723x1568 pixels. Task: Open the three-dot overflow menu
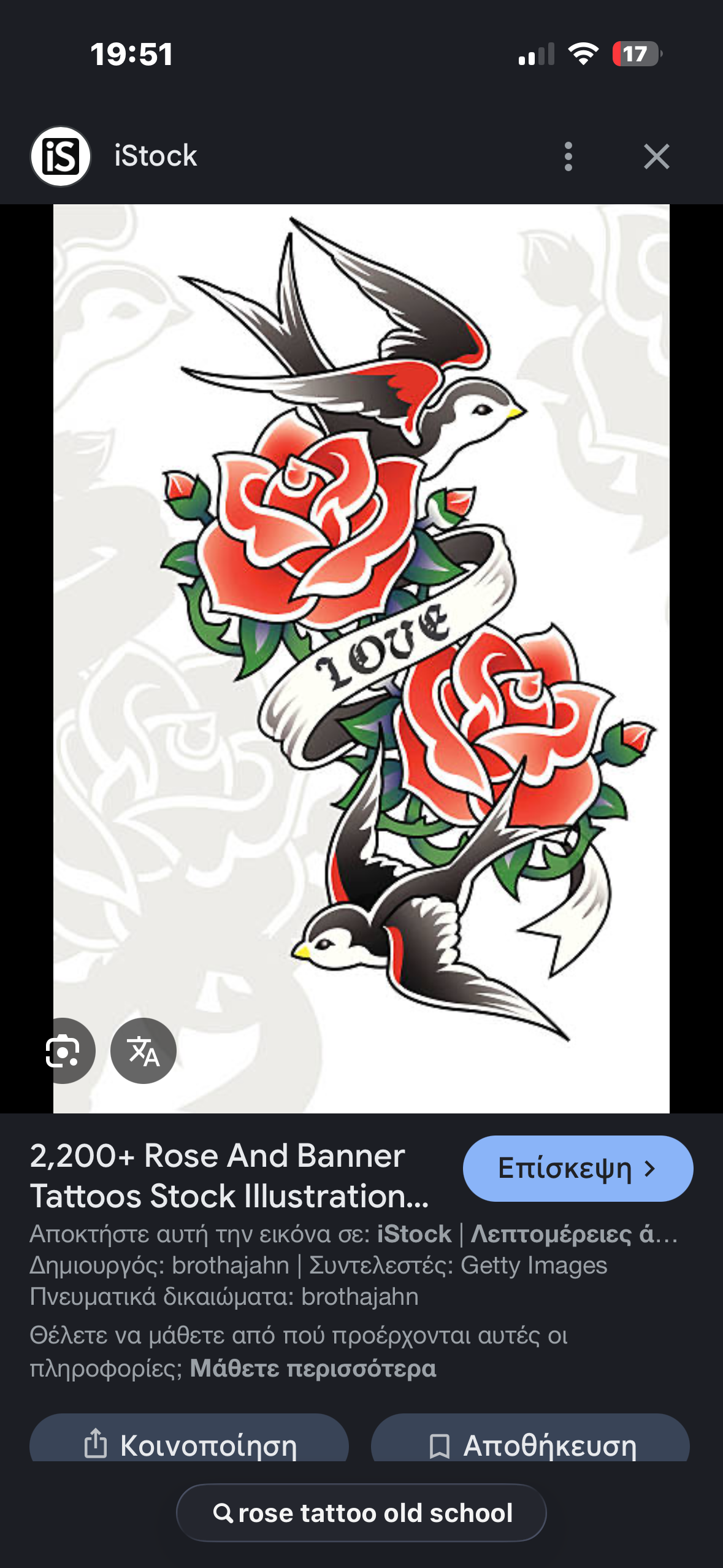pos(568,156)
